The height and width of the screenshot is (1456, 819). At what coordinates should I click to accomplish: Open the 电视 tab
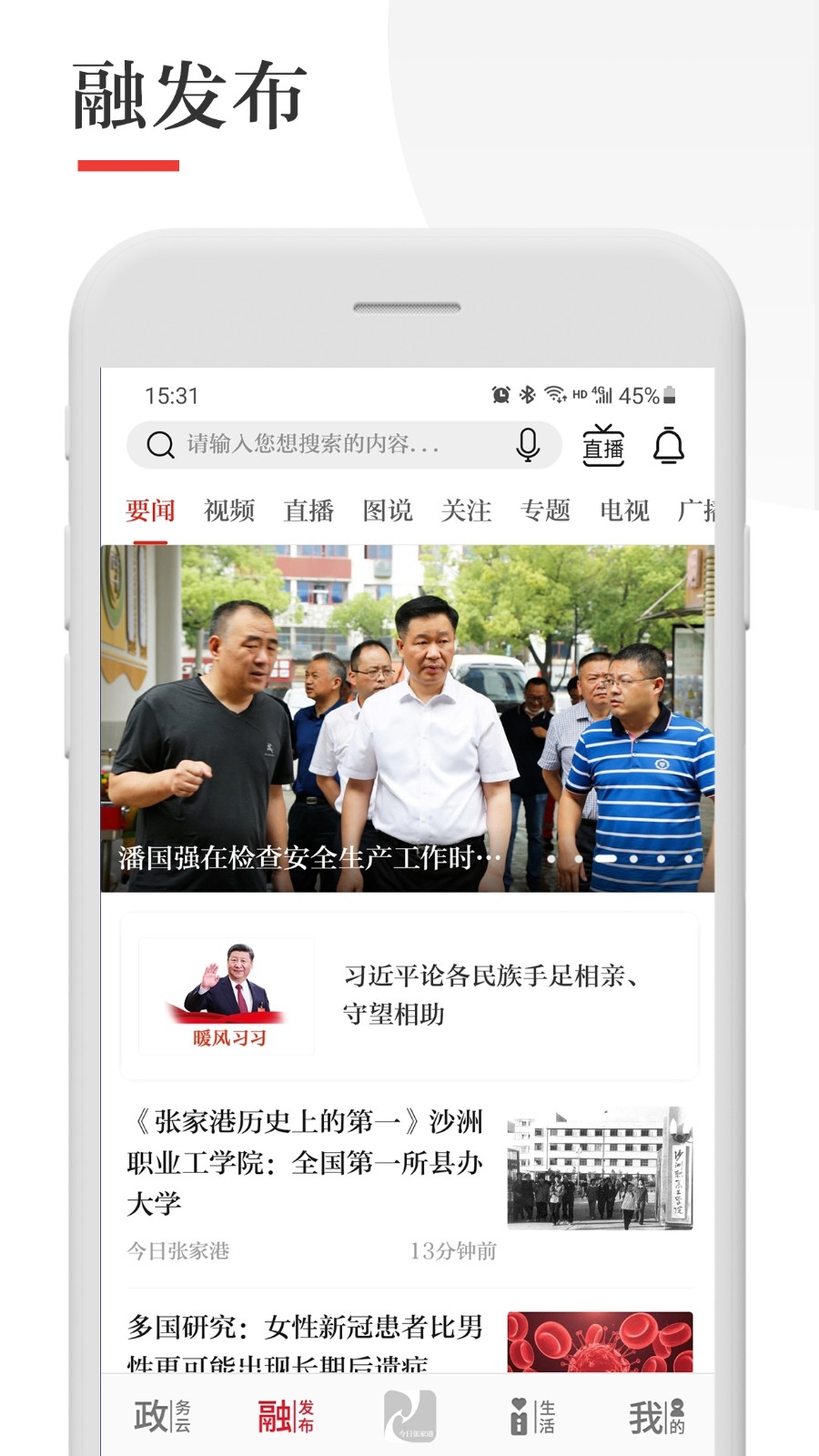click(x=624, y=511)
